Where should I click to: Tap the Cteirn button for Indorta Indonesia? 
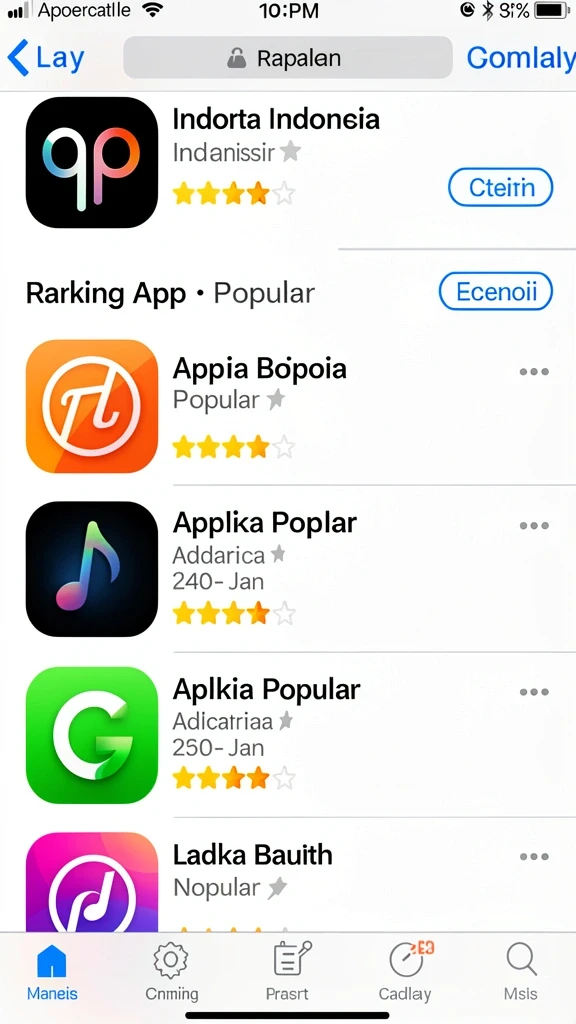click(x=501, y=188)
